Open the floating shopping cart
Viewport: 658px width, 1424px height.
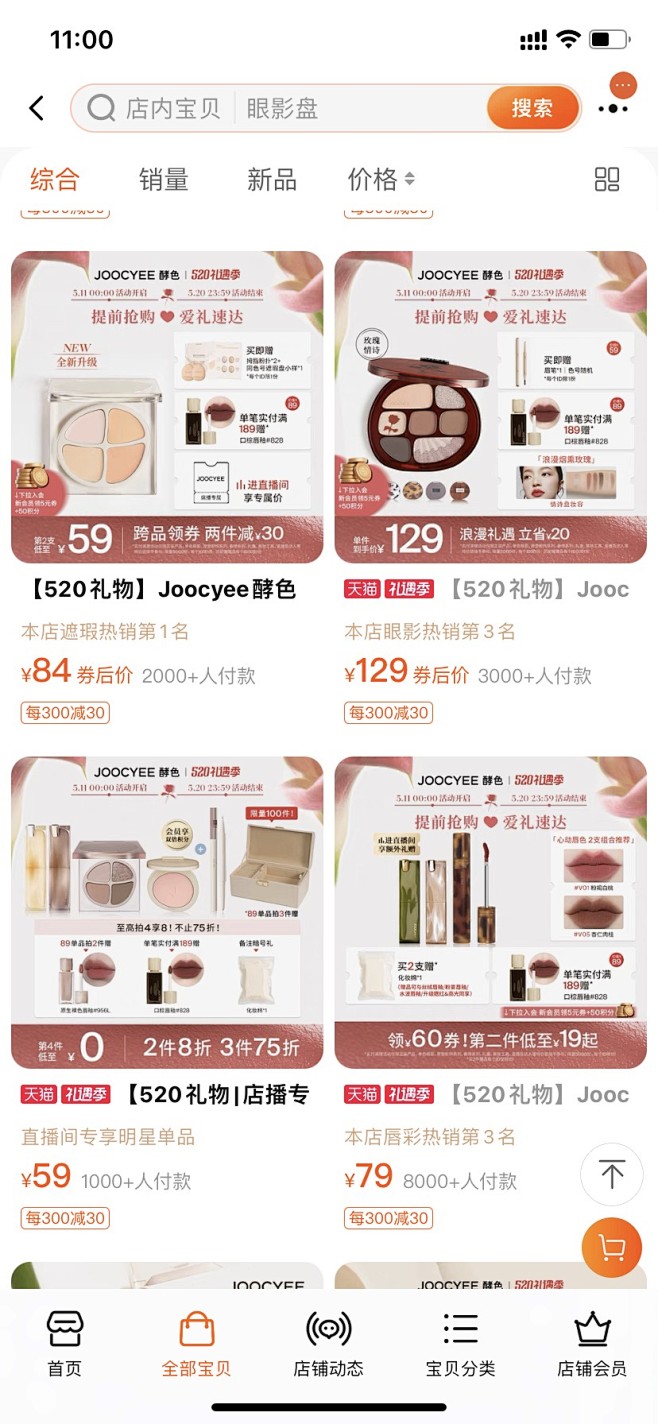pyautogui.click(x=611, y=1247)
